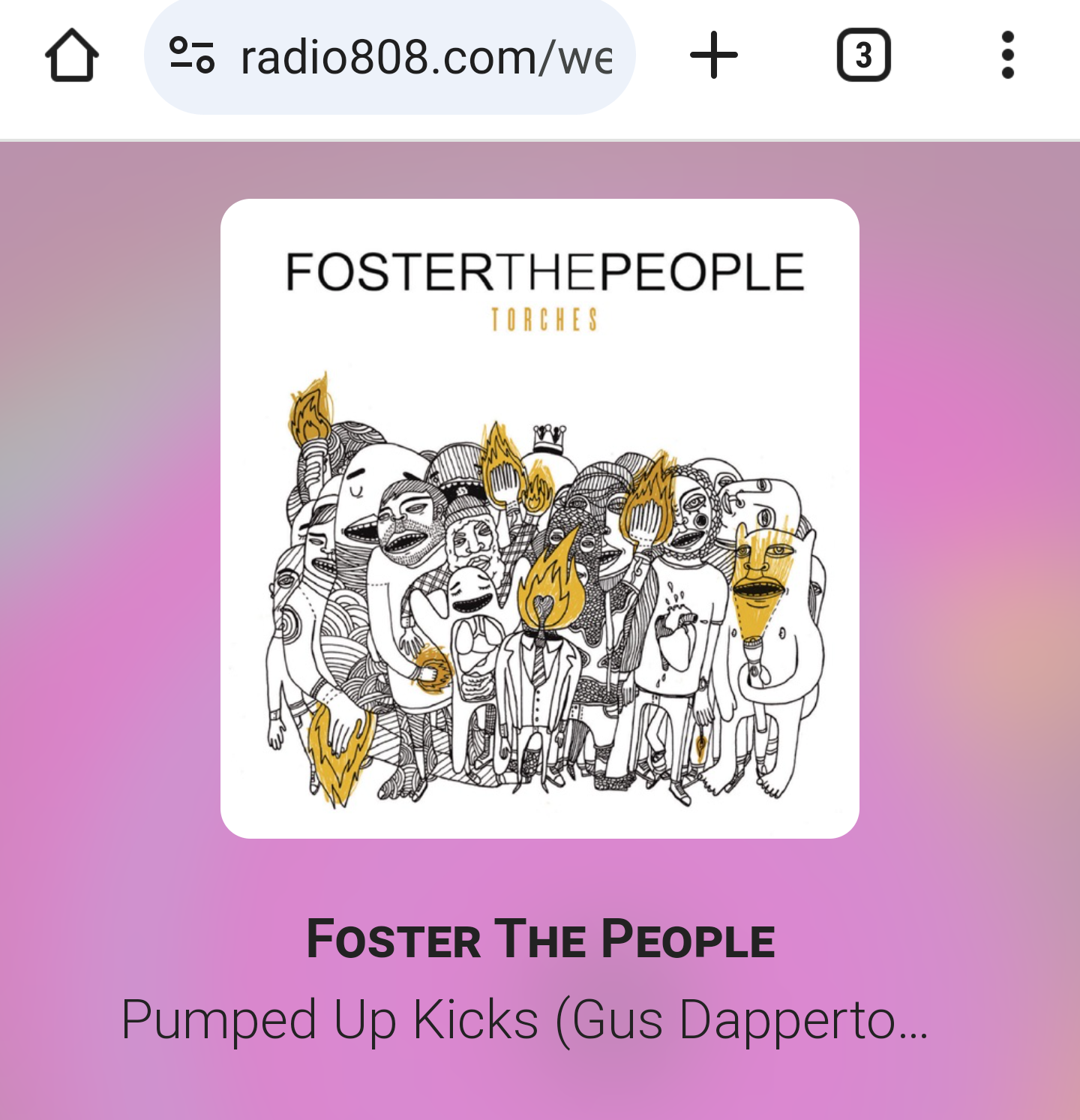Open site info icon in address bar

tap(192, 56)
